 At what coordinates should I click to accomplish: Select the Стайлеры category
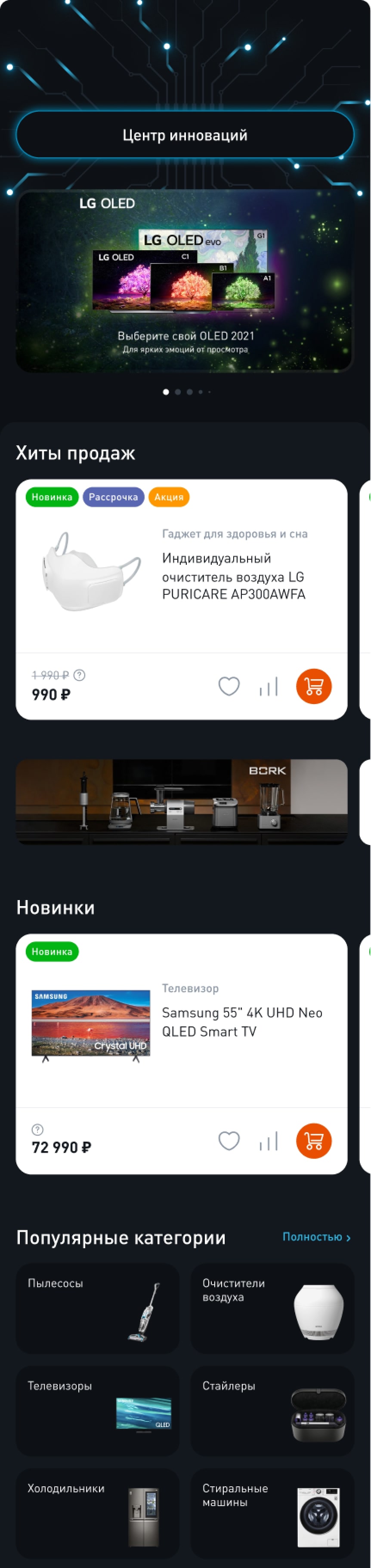click(x=272, y=1410)
